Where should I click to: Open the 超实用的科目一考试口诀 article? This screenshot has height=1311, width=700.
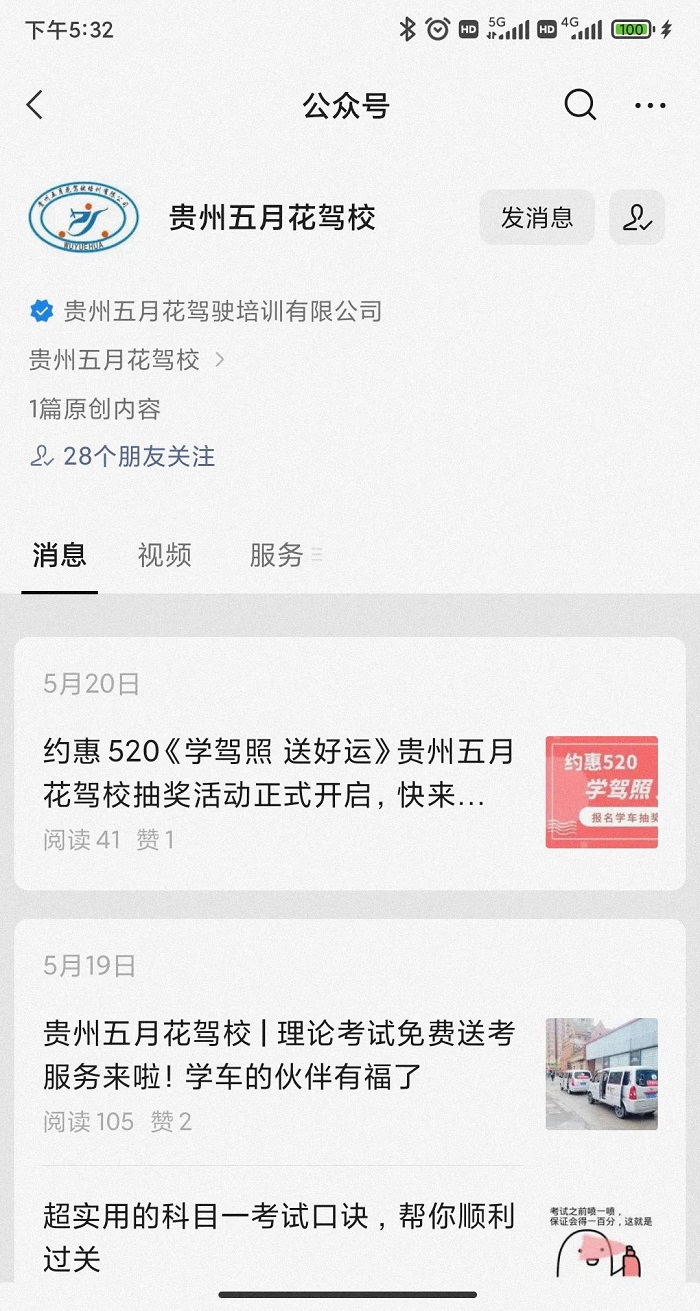click(279, 1237)
